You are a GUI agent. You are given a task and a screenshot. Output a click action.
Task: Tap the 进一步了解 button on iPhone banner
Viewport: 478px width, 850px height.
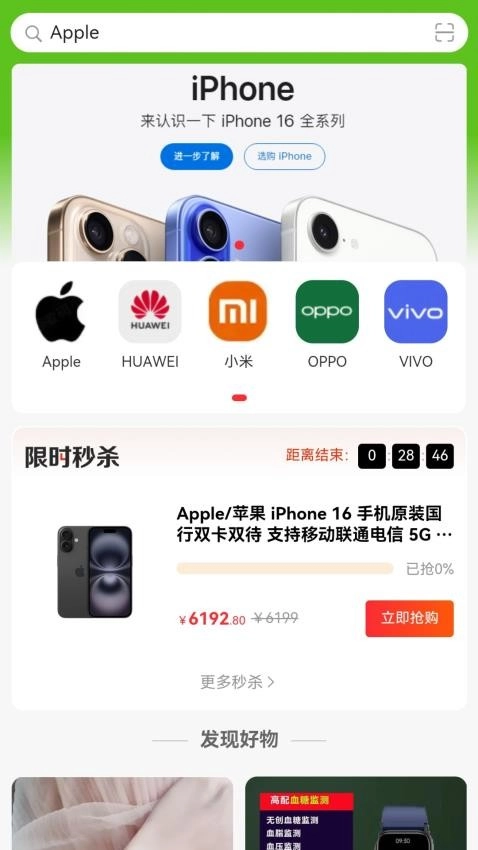pyautogui.click(x=197, y=157)
